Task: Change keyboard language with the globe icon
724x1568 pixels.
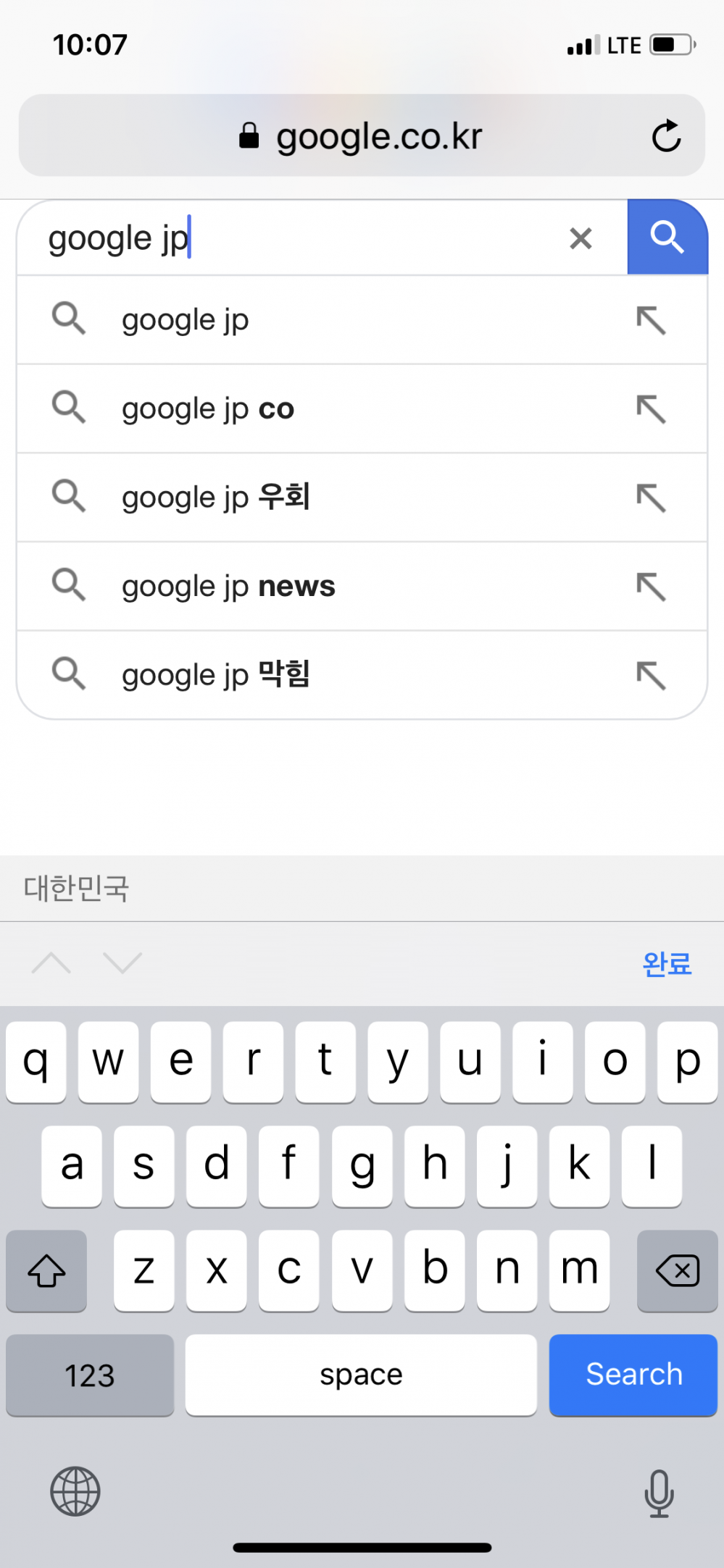Action: pos(75,1491)
